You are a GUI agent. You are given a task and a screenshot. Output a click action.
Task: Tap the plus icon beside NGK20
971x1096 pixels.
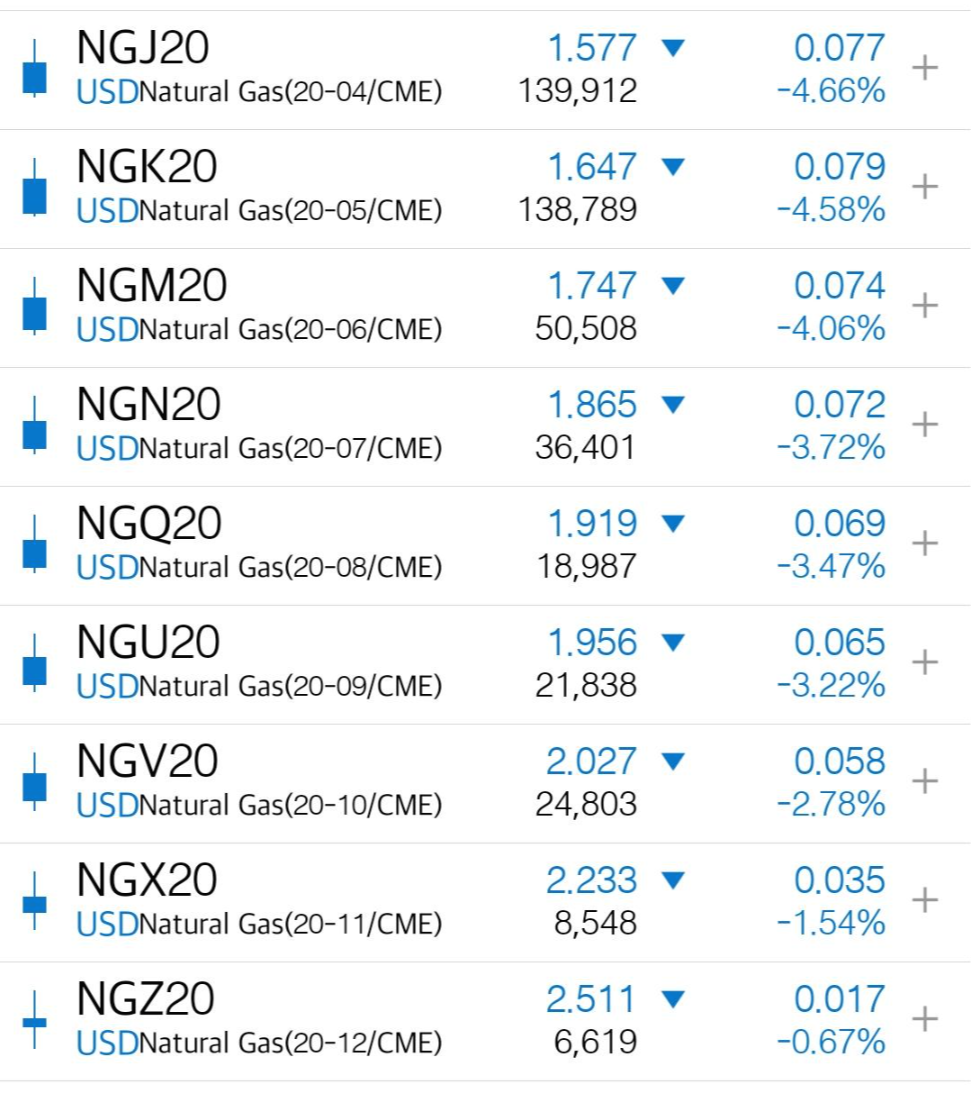point(926,187)
